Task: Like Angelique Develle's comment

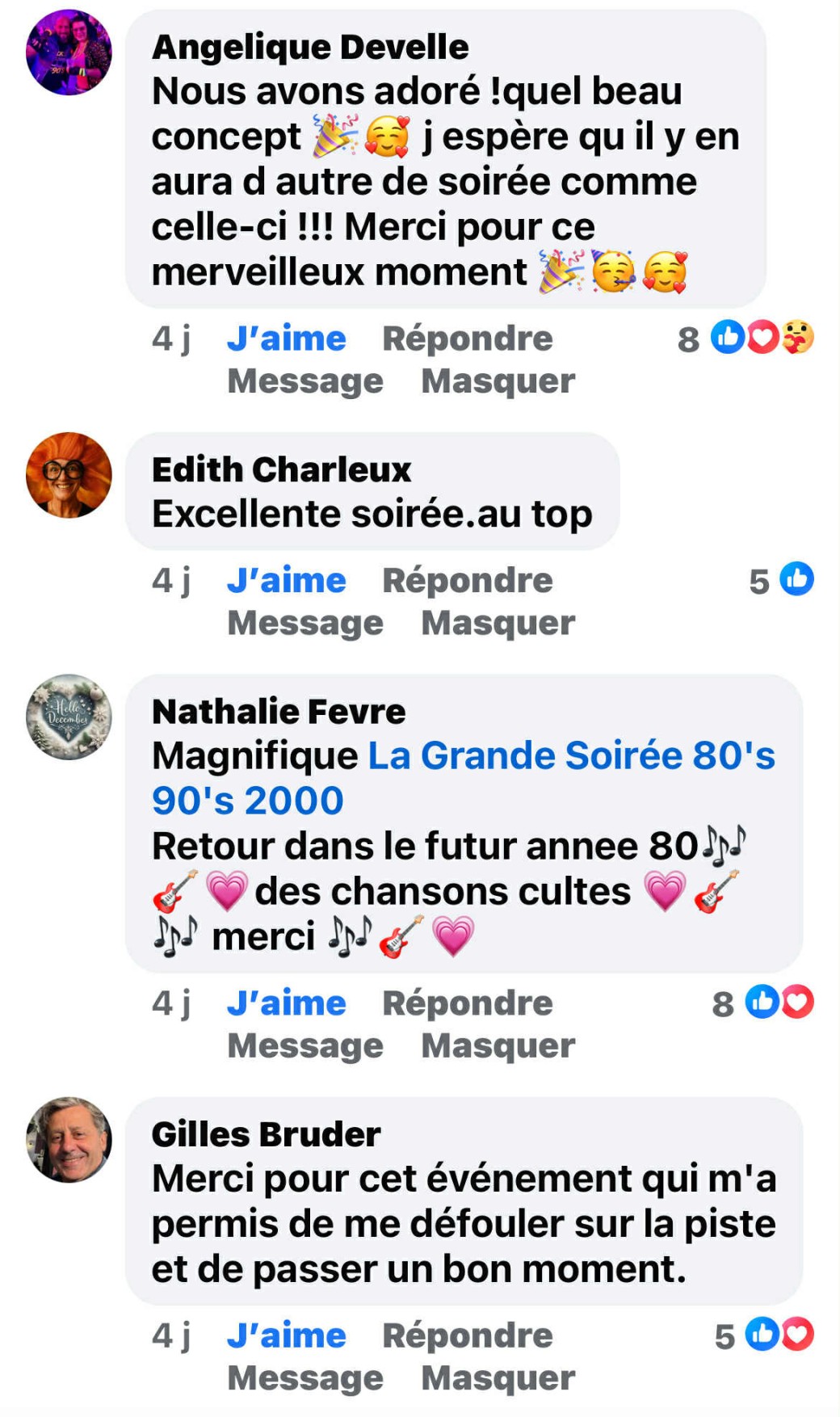Action: pos(286,338)
